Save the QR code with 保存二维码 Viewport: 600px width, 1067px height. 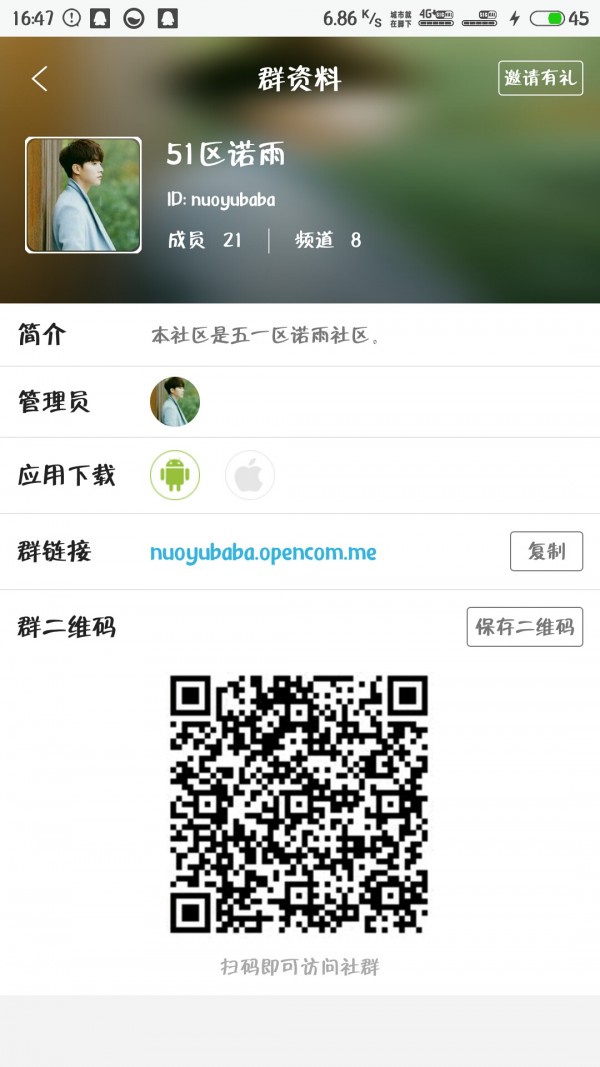pos(524,627)
